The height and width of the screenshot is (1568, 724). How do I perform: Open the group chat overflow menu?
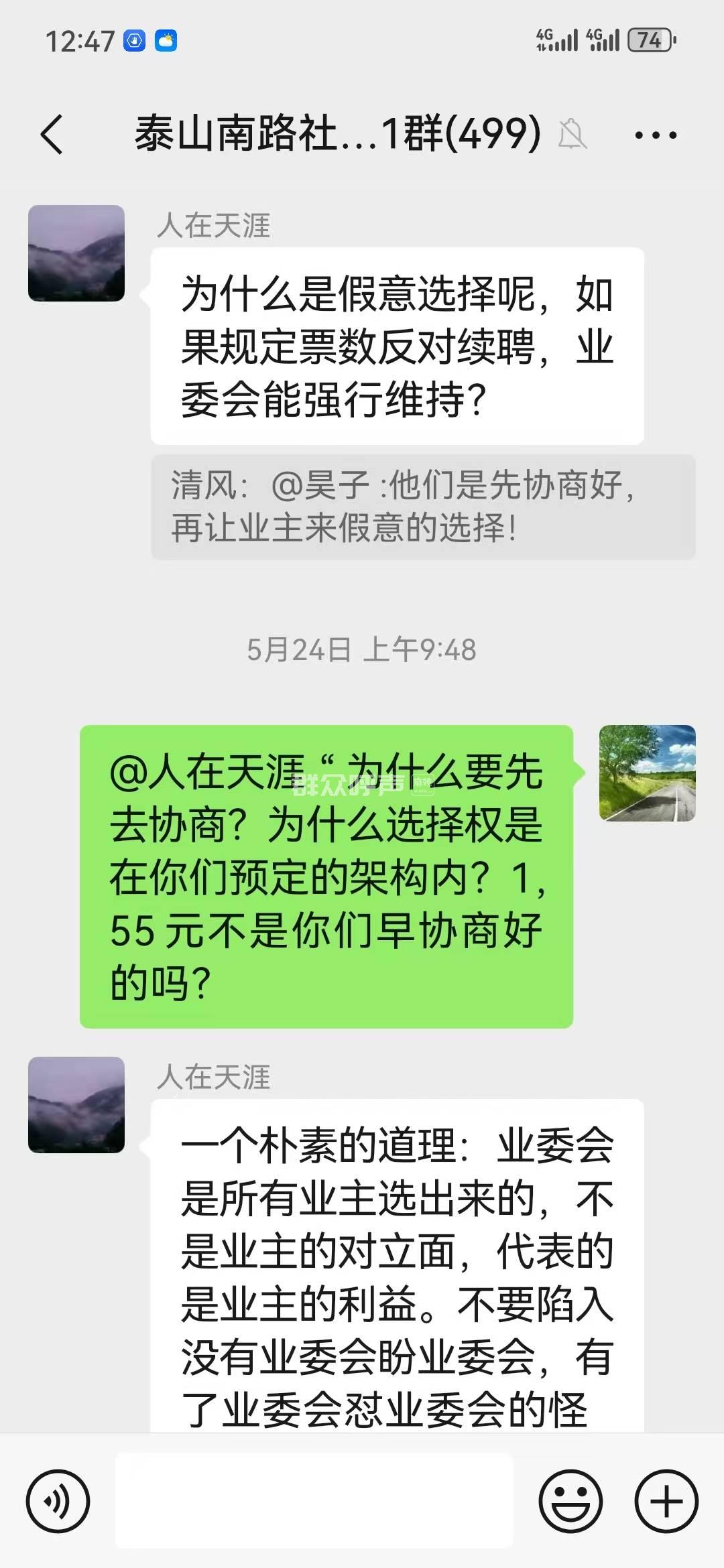[x=655, y=135]
